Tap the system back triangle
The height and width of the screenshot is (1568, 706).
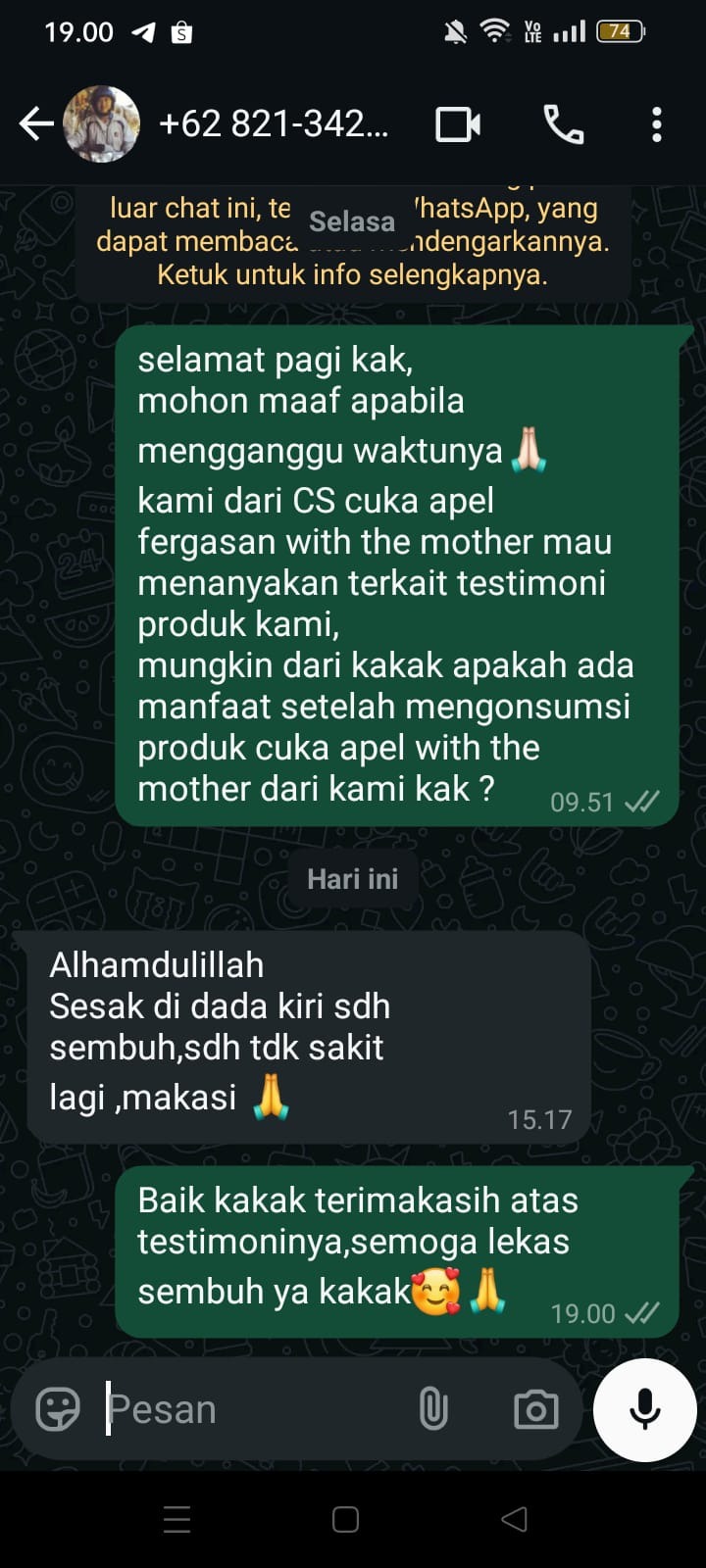point(514,1520)
